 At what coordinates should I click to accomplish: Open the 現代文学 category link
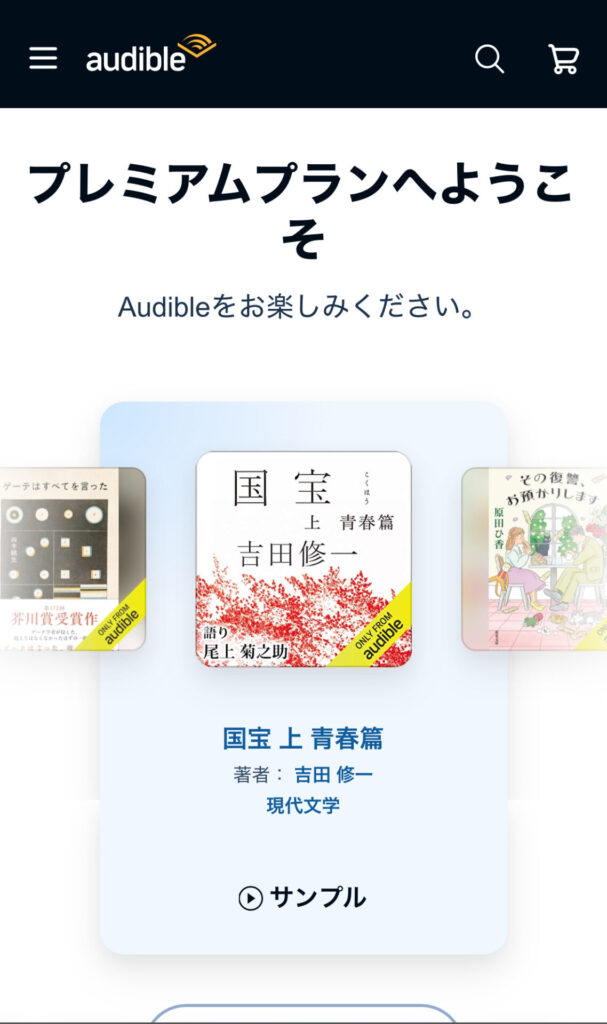click(303, 805)
